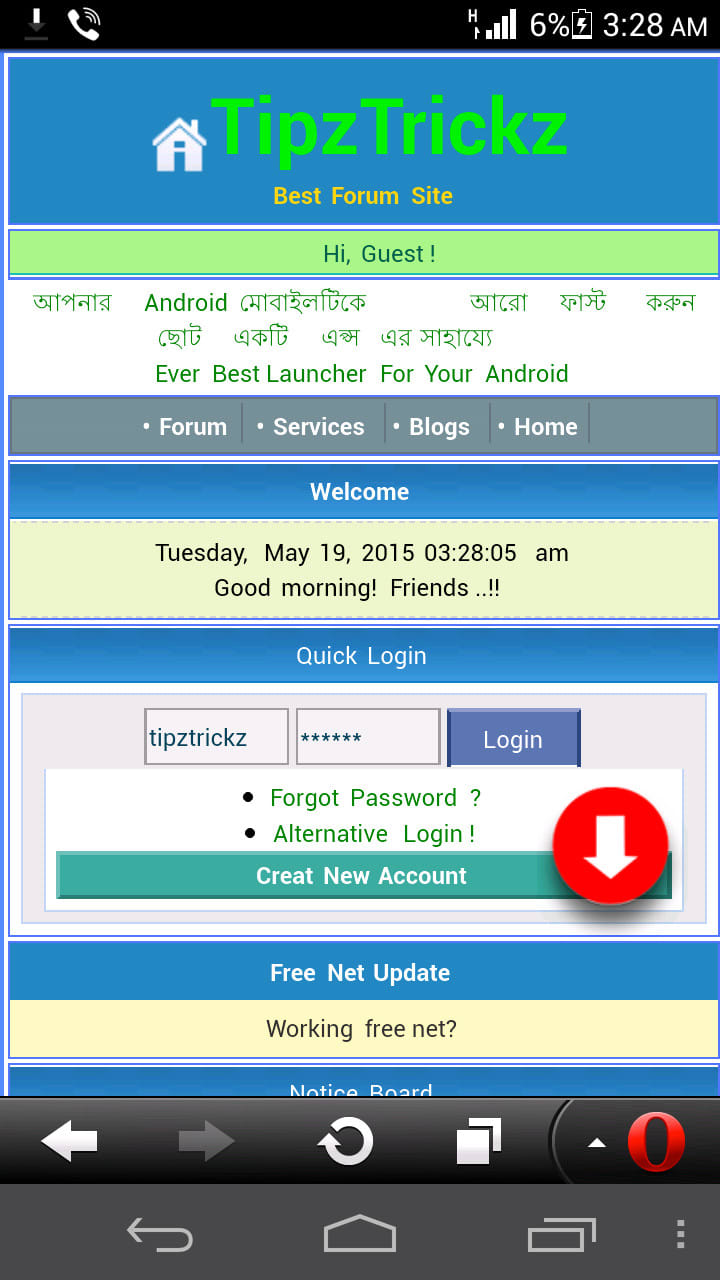Tap the red floating download arrow
The width and height of the screenshot is (720, 1280).
(610, 843)
